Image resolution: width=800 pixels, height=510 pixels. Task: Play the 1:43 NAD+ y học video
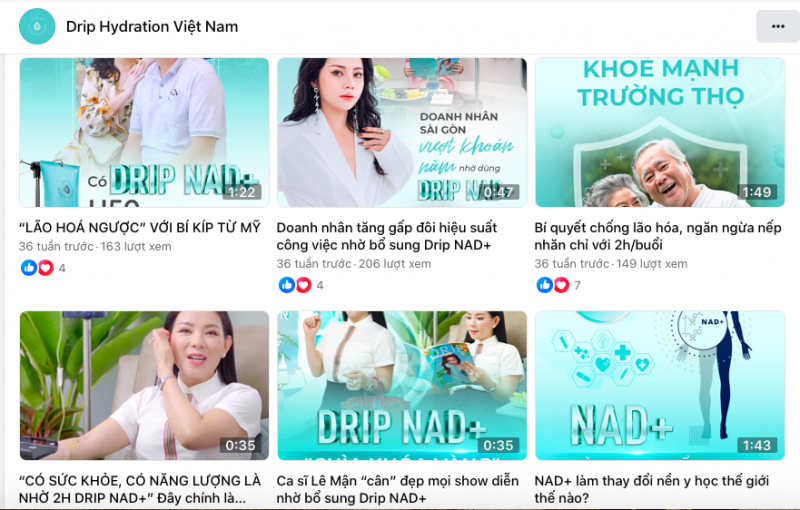click(x=659, y=385)
